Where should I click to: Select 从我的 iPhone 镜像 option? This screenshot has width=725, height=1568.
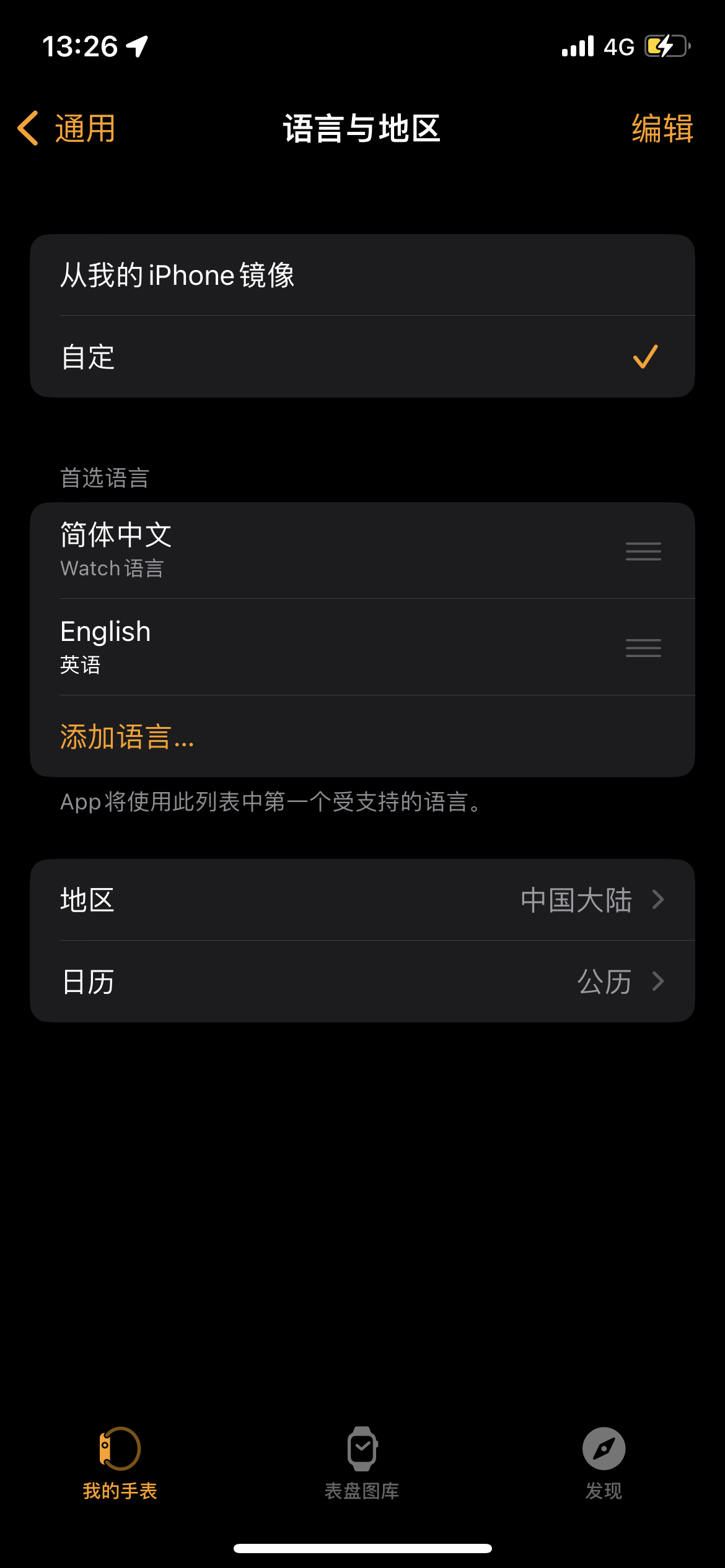[362, 276]
